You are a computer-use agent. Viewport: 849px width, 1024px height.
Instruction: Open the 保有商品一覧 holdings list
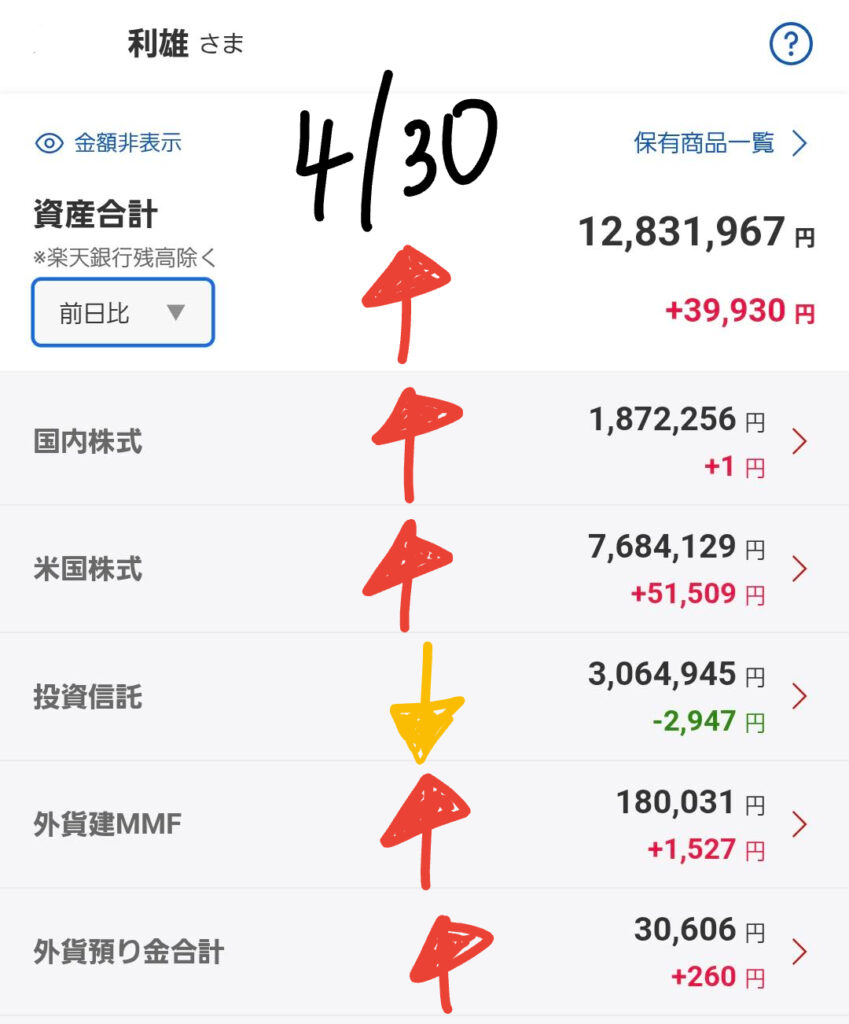click(x=720, y=143)
